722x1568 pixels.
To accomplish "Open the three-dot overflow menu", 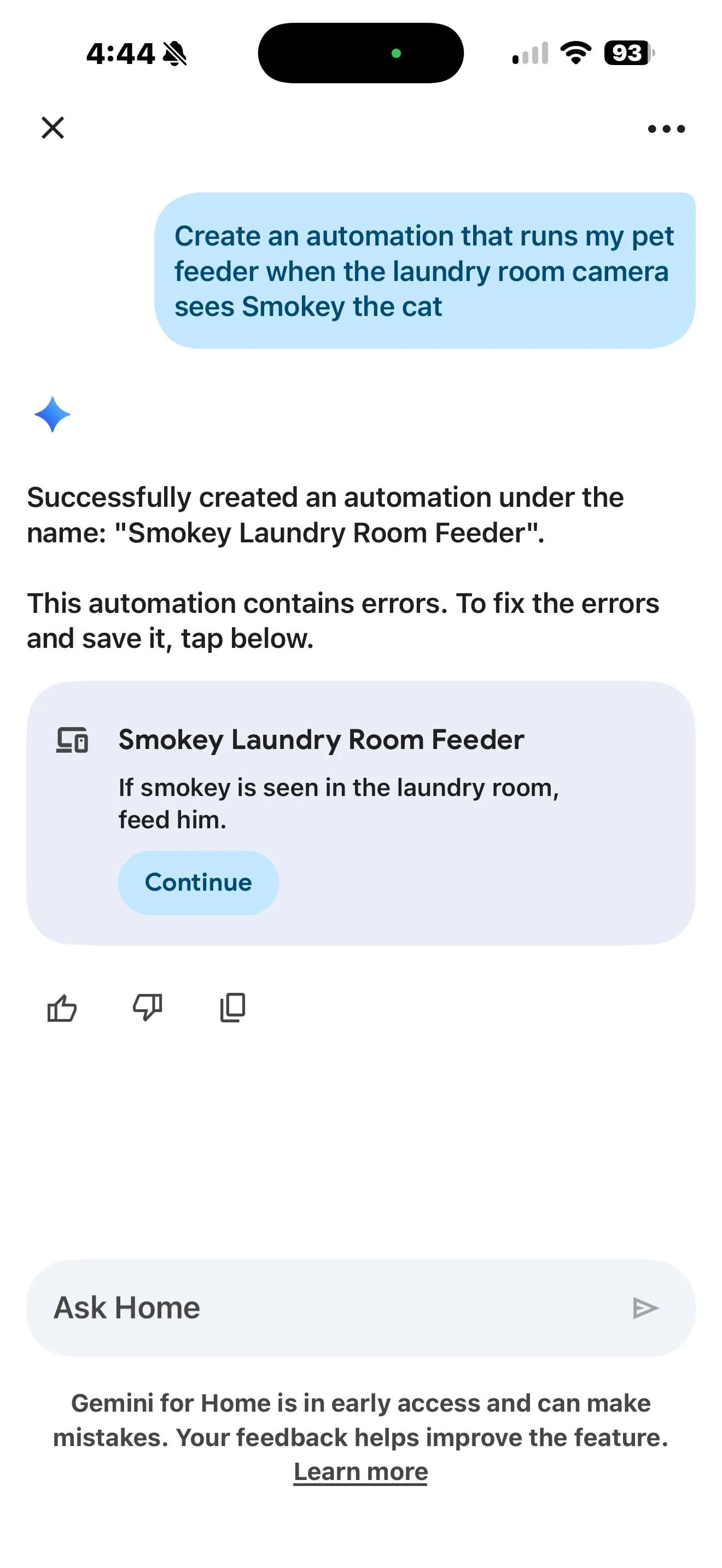I will (x=666, y=128).
